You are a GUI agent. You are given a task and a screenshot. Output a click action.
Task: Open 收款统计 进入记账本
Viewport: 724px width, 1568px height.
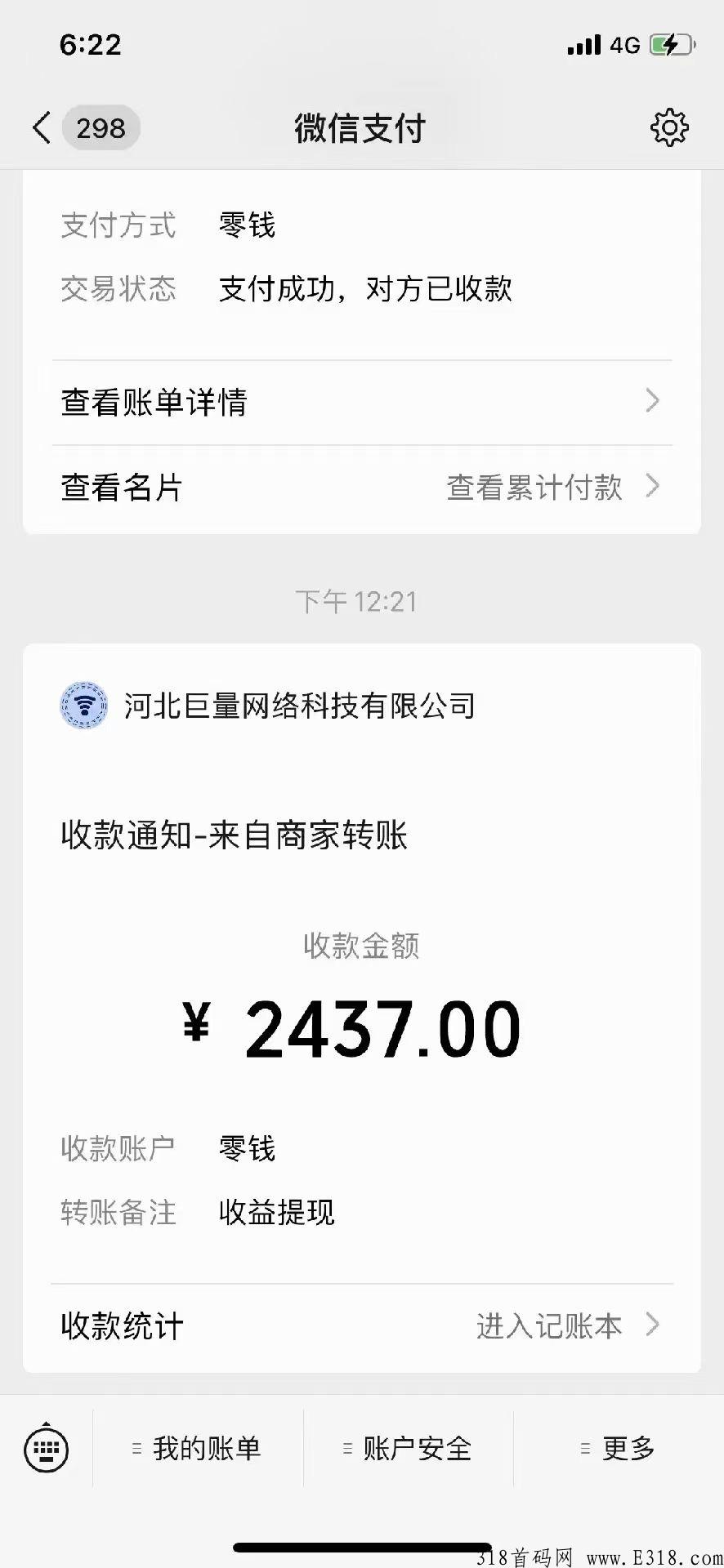(x=362, y=1326)
